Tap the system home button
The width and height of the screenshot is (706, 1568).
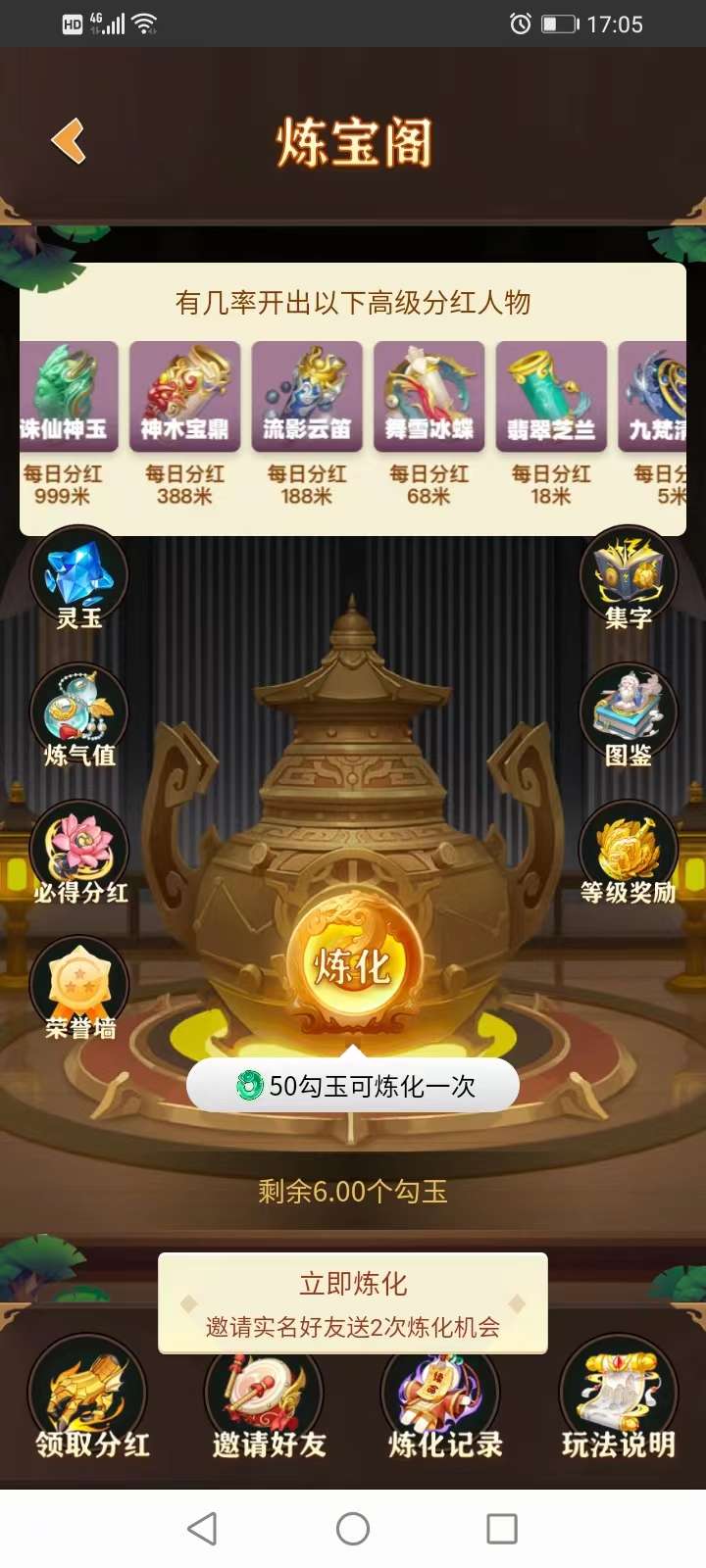click(353, 1529)
